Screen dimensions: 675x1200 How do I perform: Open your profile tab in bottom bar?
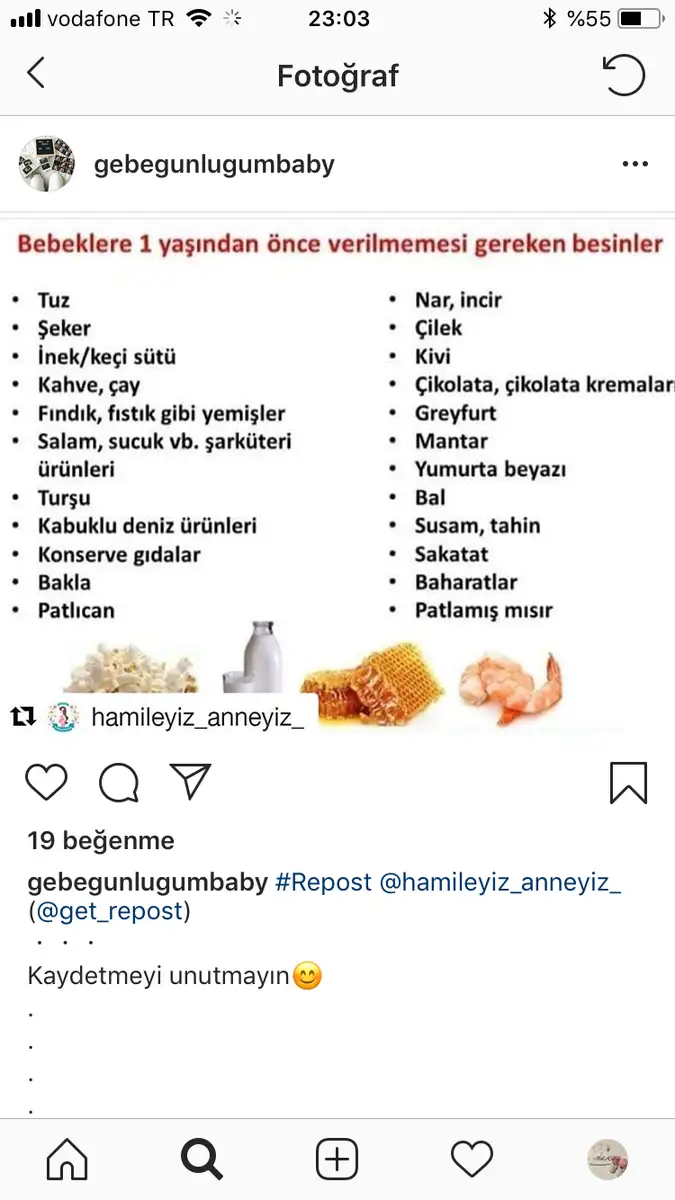pos(607,1160)
